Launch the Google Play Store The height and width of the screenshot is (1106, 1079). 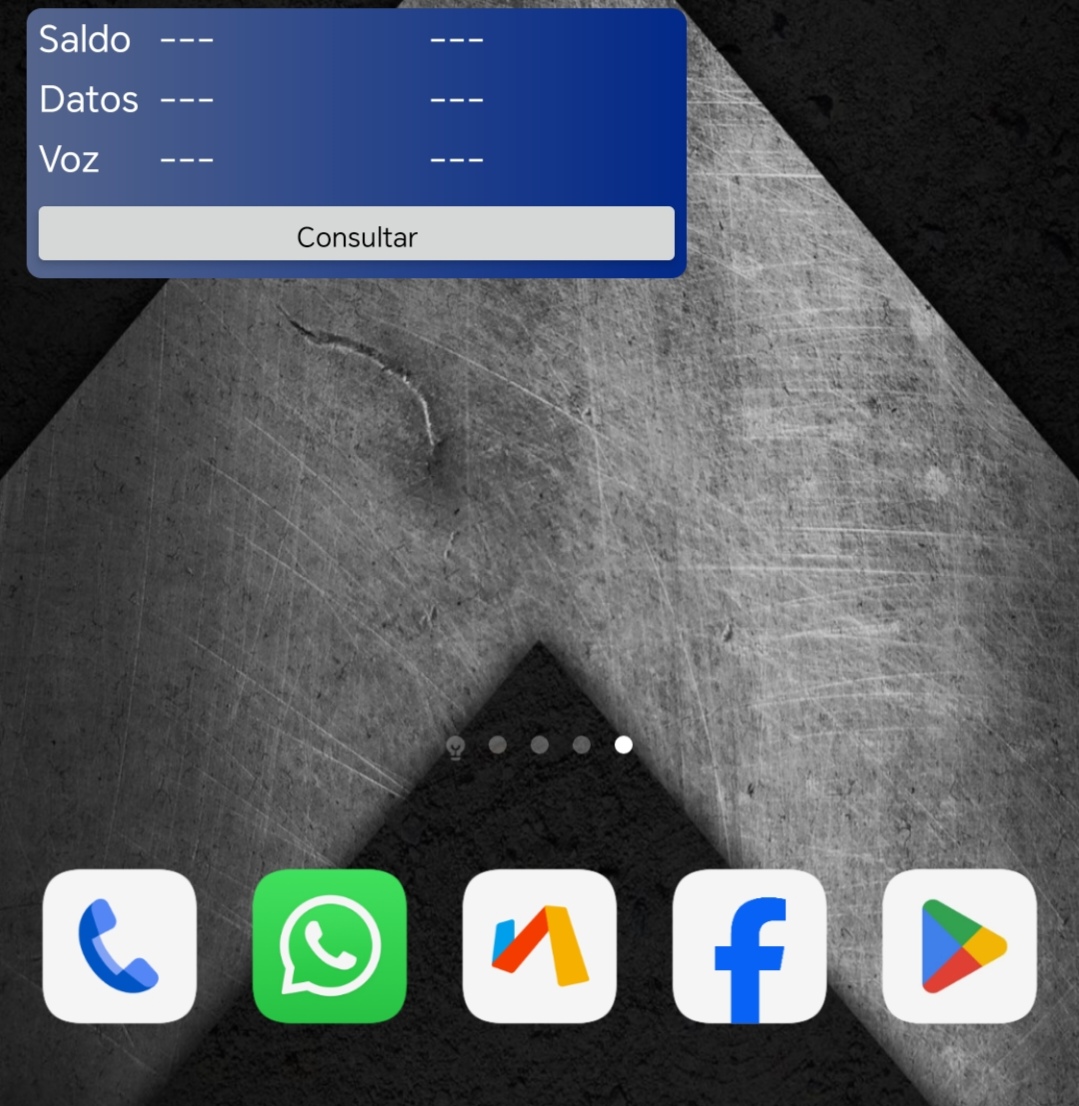pos(960,946)
